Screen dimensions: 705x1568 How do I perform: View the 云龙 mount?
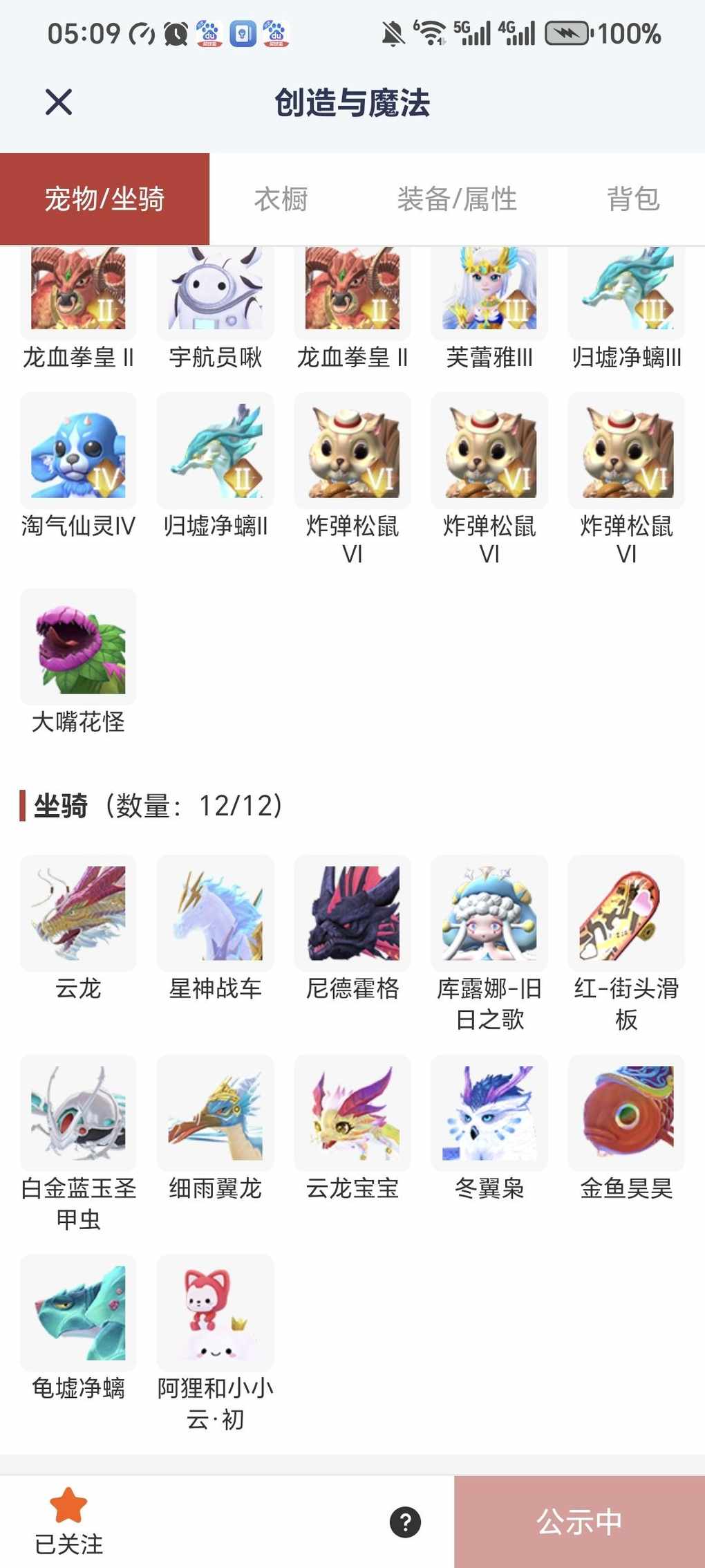(x=78, y=913)
